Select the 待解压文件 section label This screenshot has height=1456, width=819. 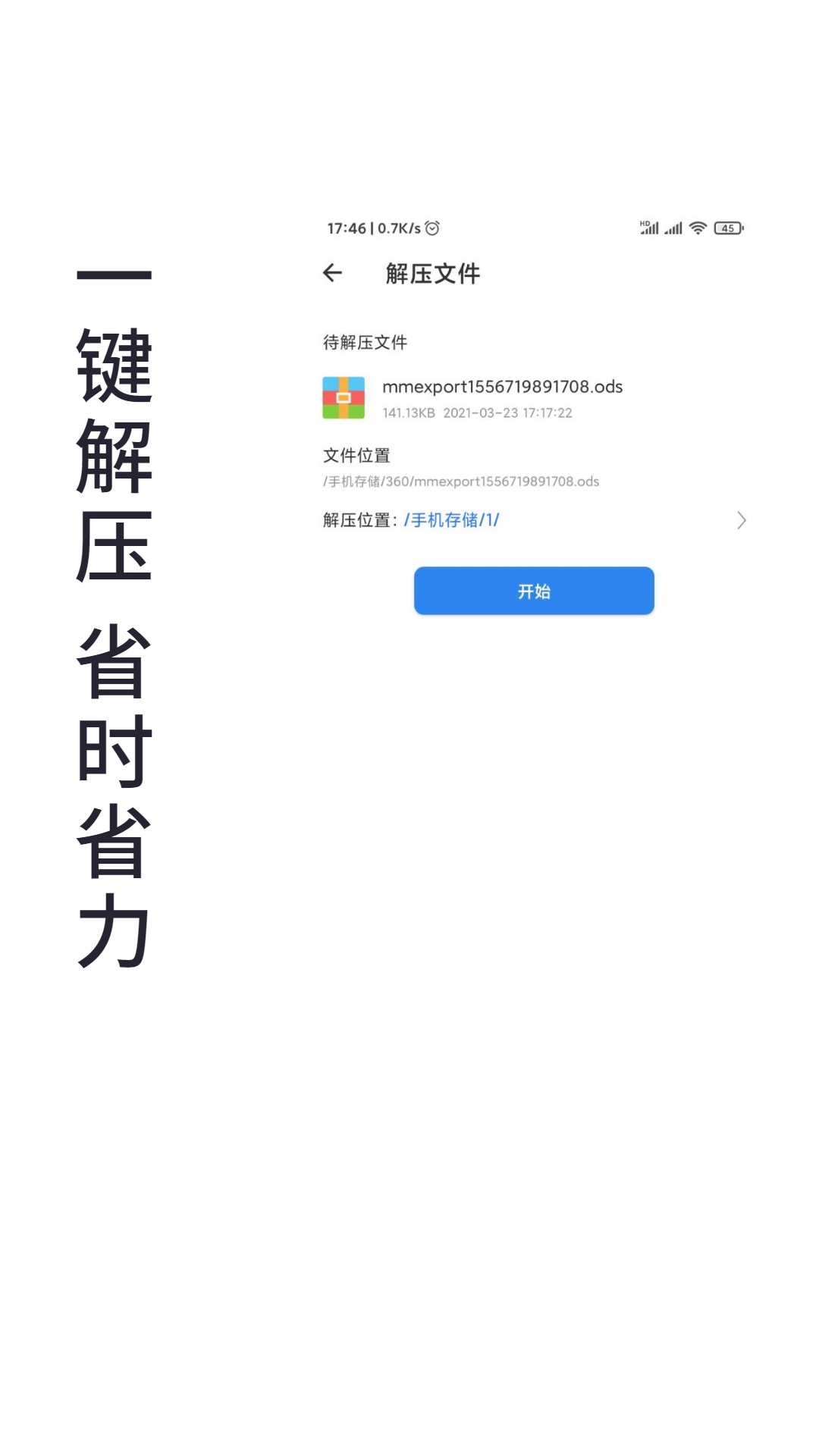(x=364, y=343)
